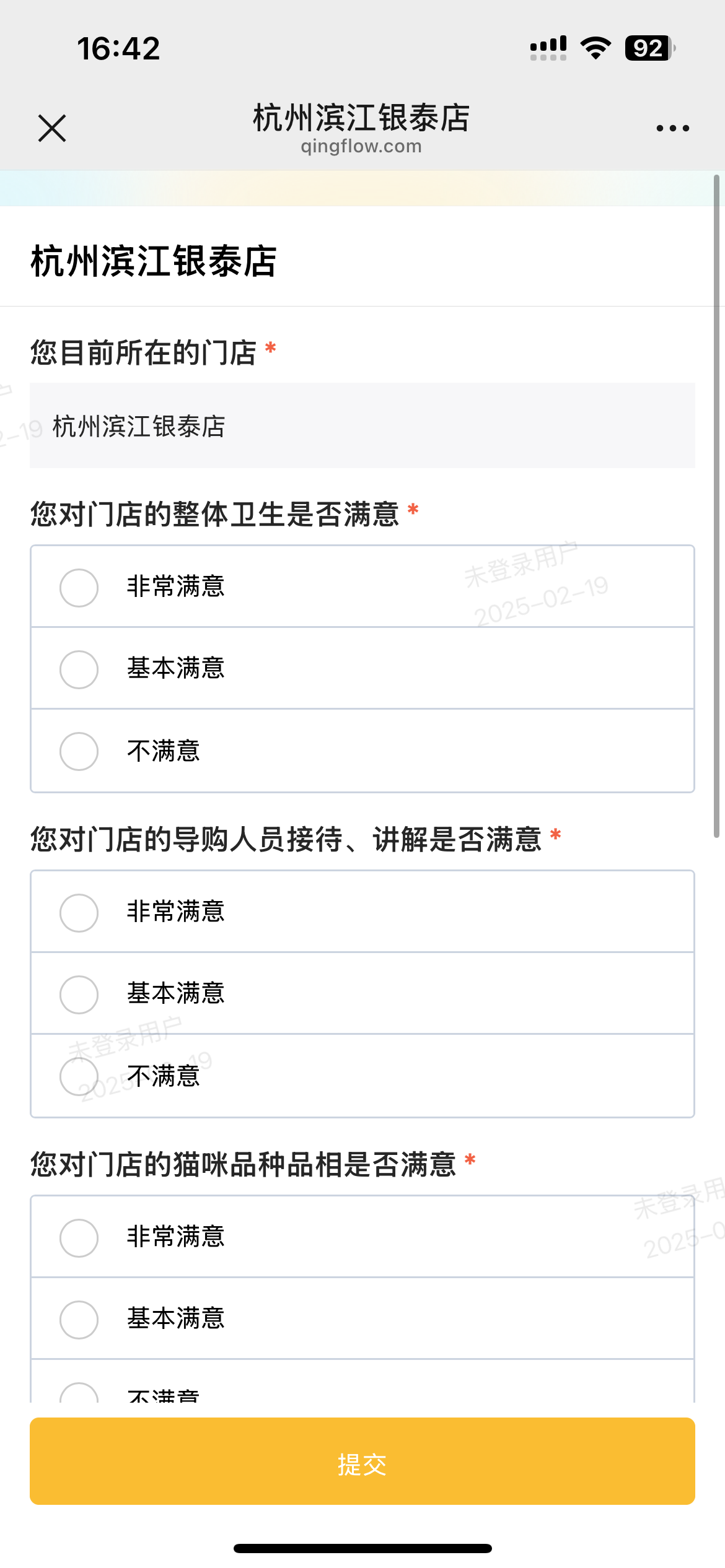725x1568 pixels.
Task: Open the three-dot overflow menu
Action: point(672,128)
